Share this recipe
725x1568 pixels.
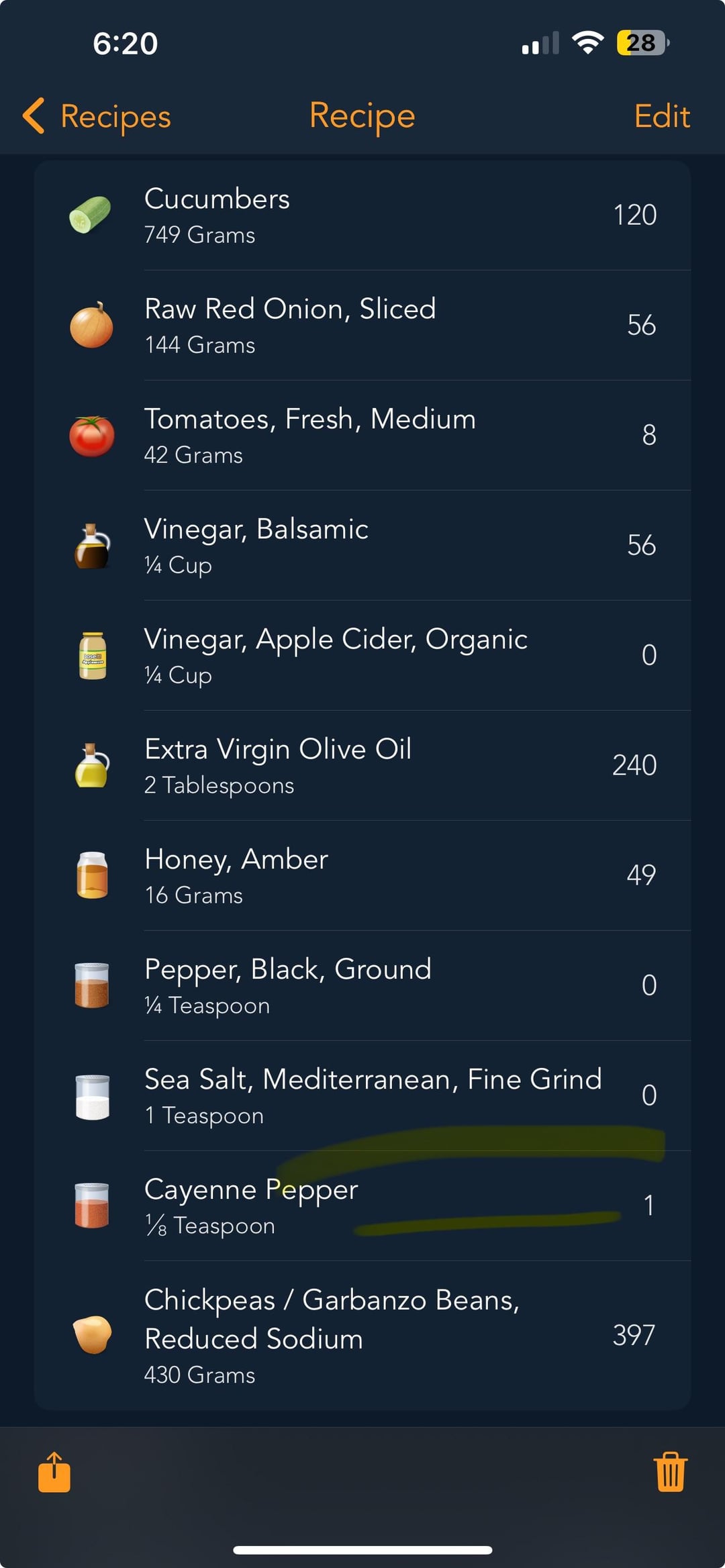54,1472
